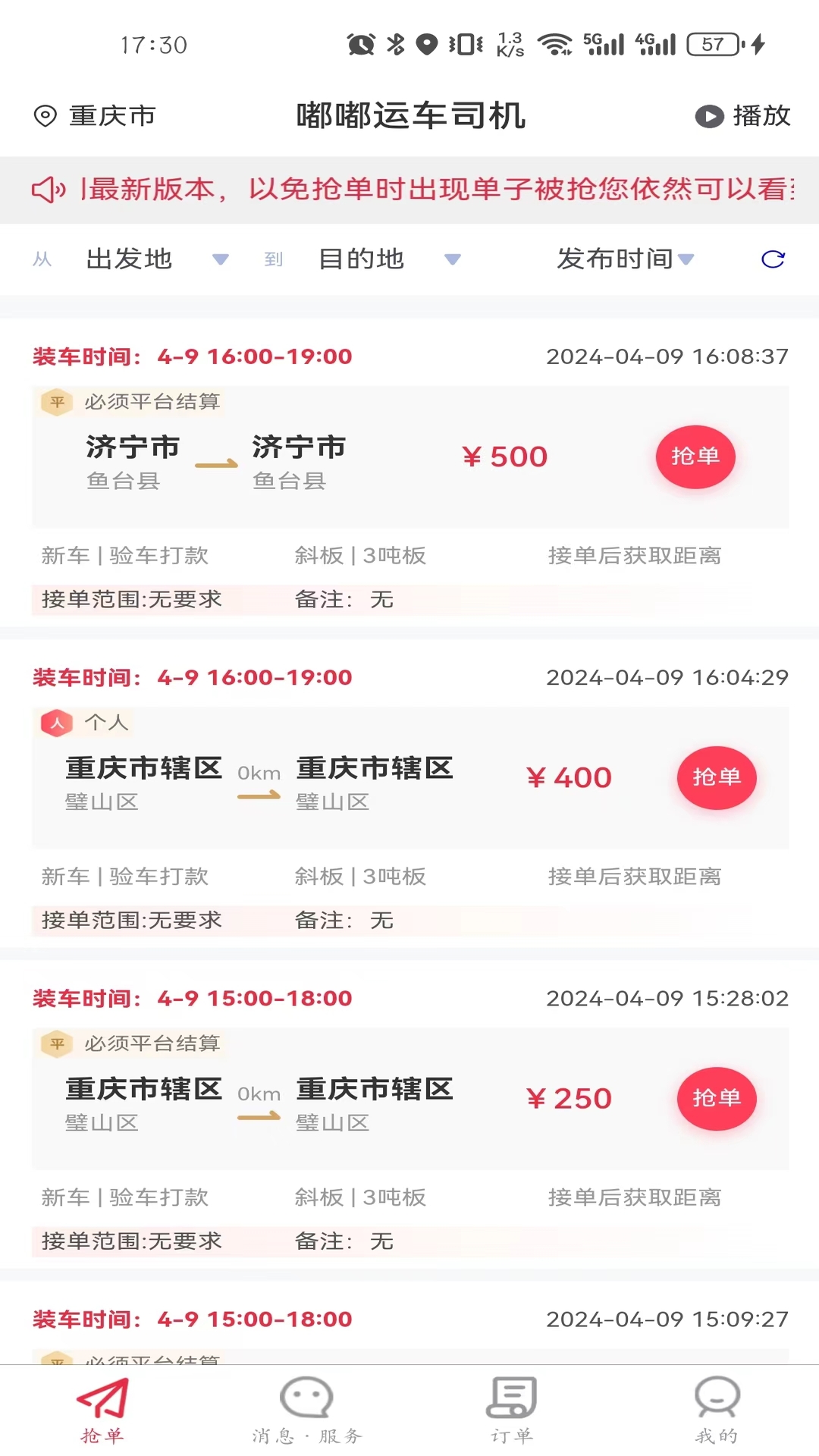Tap 抢单 on the ¥400 璧山区 order
Viewport: 819px width, 1456px height.
click(716, 777)
